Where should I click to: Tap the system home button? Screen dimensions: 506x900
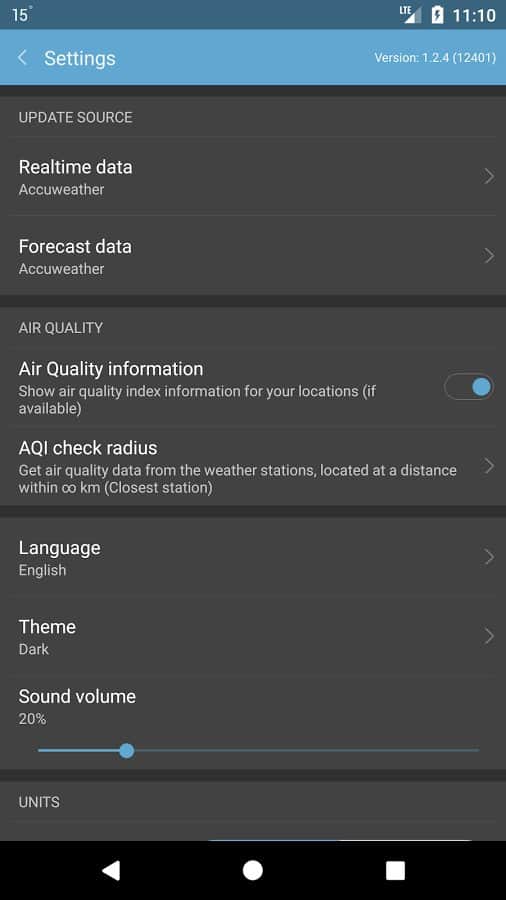click(x=252, y=870)
